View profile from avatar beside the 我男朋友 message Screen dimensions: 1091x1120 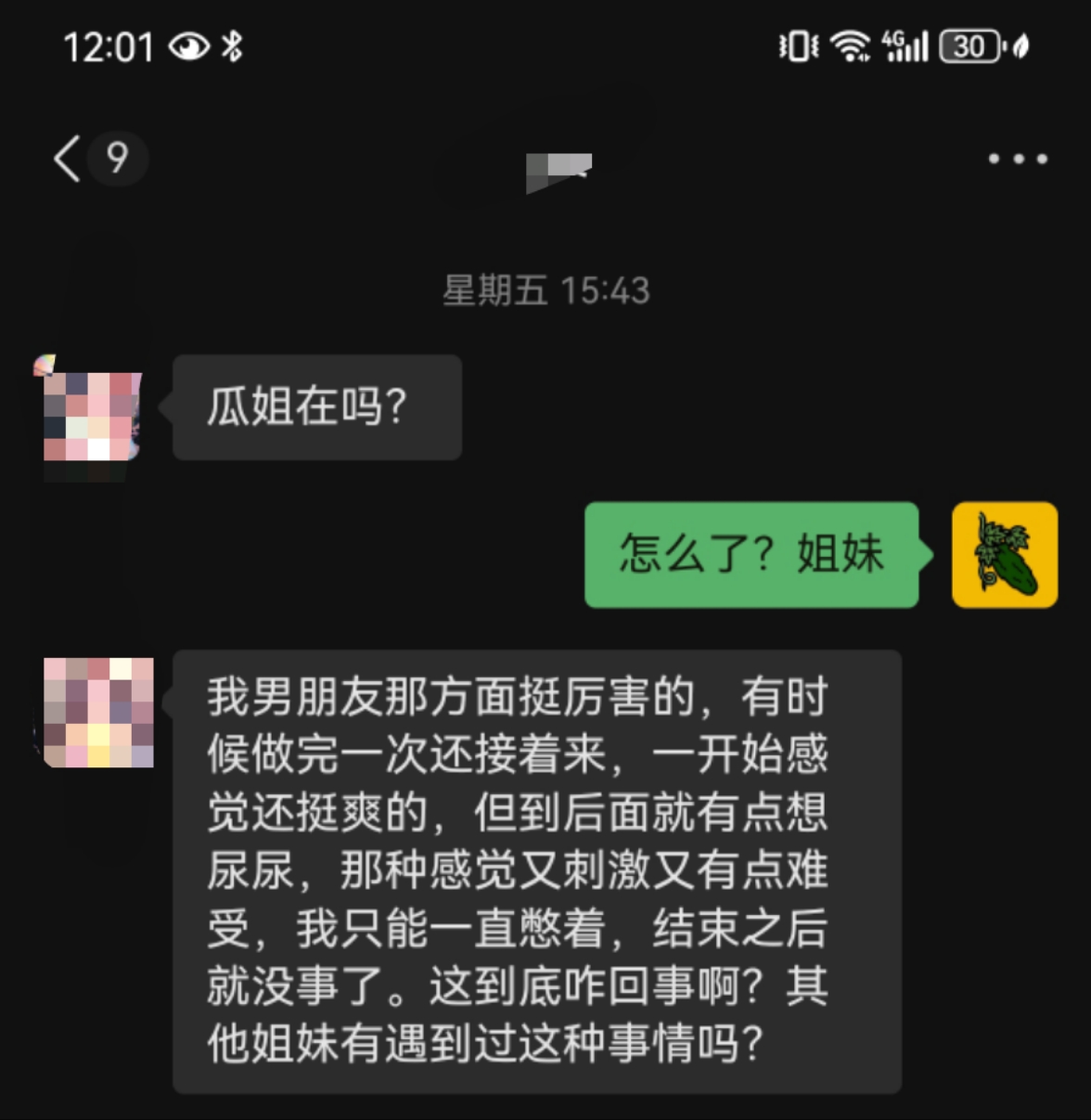98,712
